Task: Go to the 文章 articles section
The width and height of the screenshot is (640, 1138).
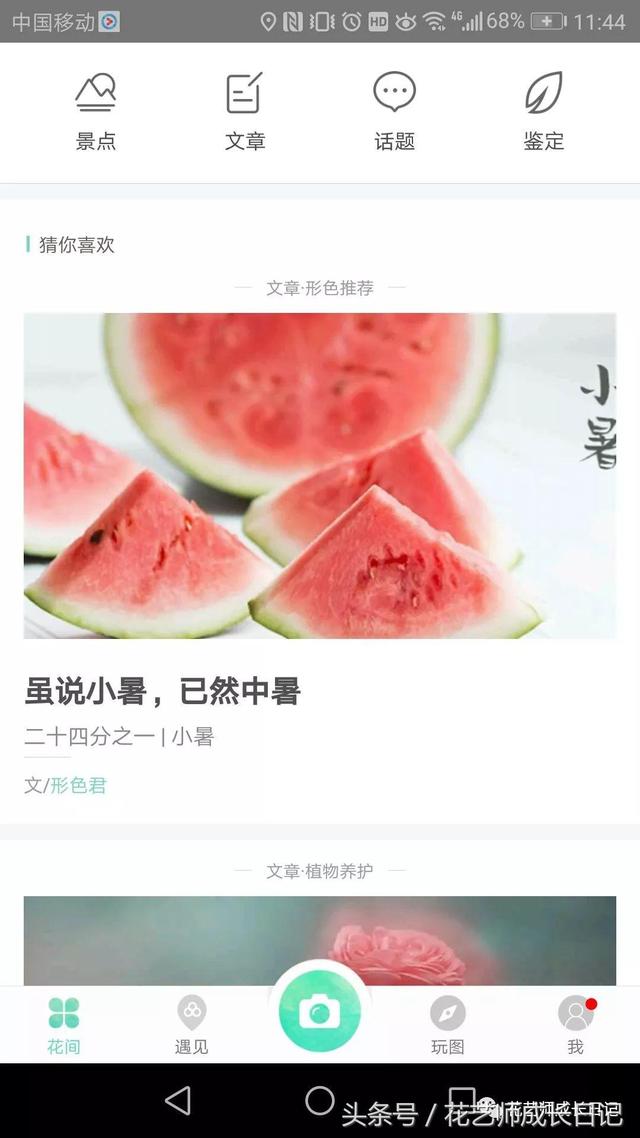Action: pos(245,112)
